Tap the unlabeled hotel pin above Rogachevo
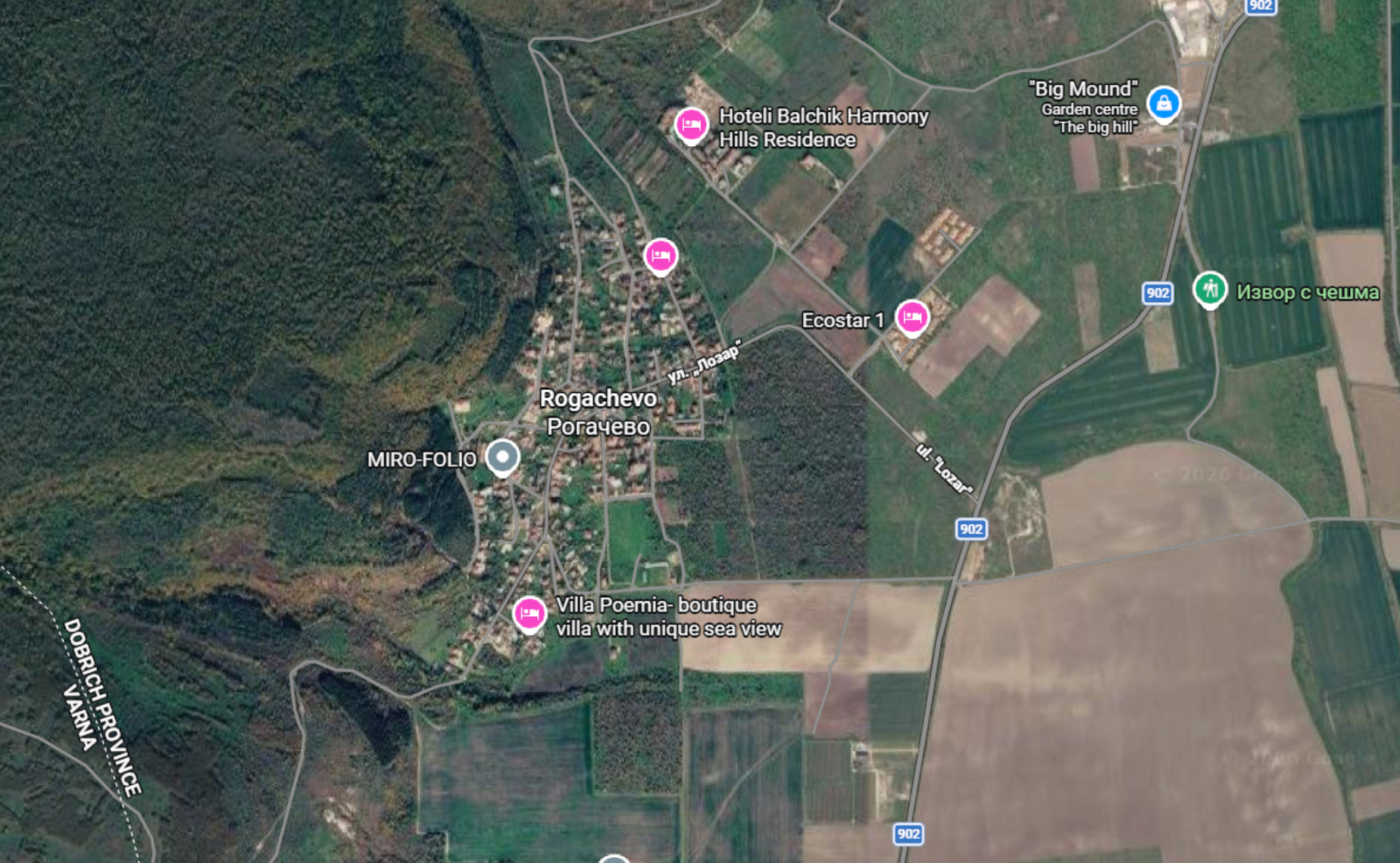 (x=661, y=256)
